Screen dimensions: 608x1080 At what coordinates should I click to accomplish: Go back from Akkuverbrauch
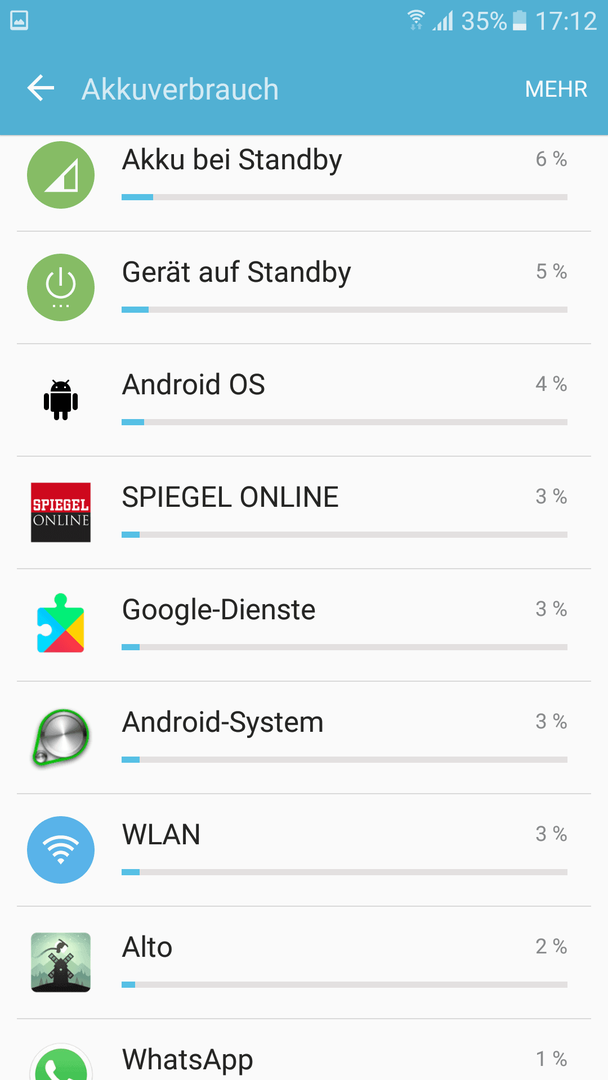41,89
